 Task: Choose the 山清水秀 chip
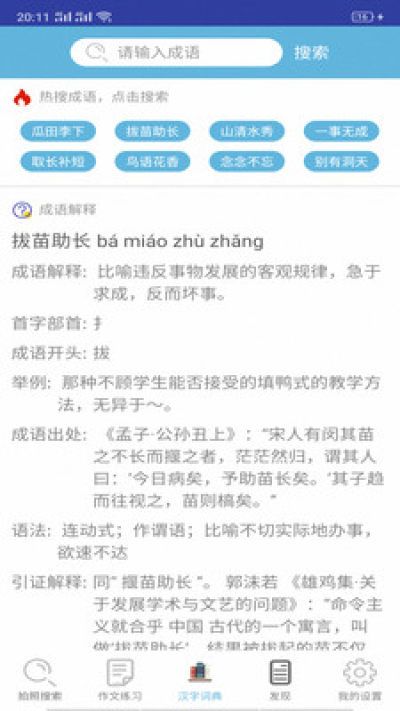(x=247, y=131)
